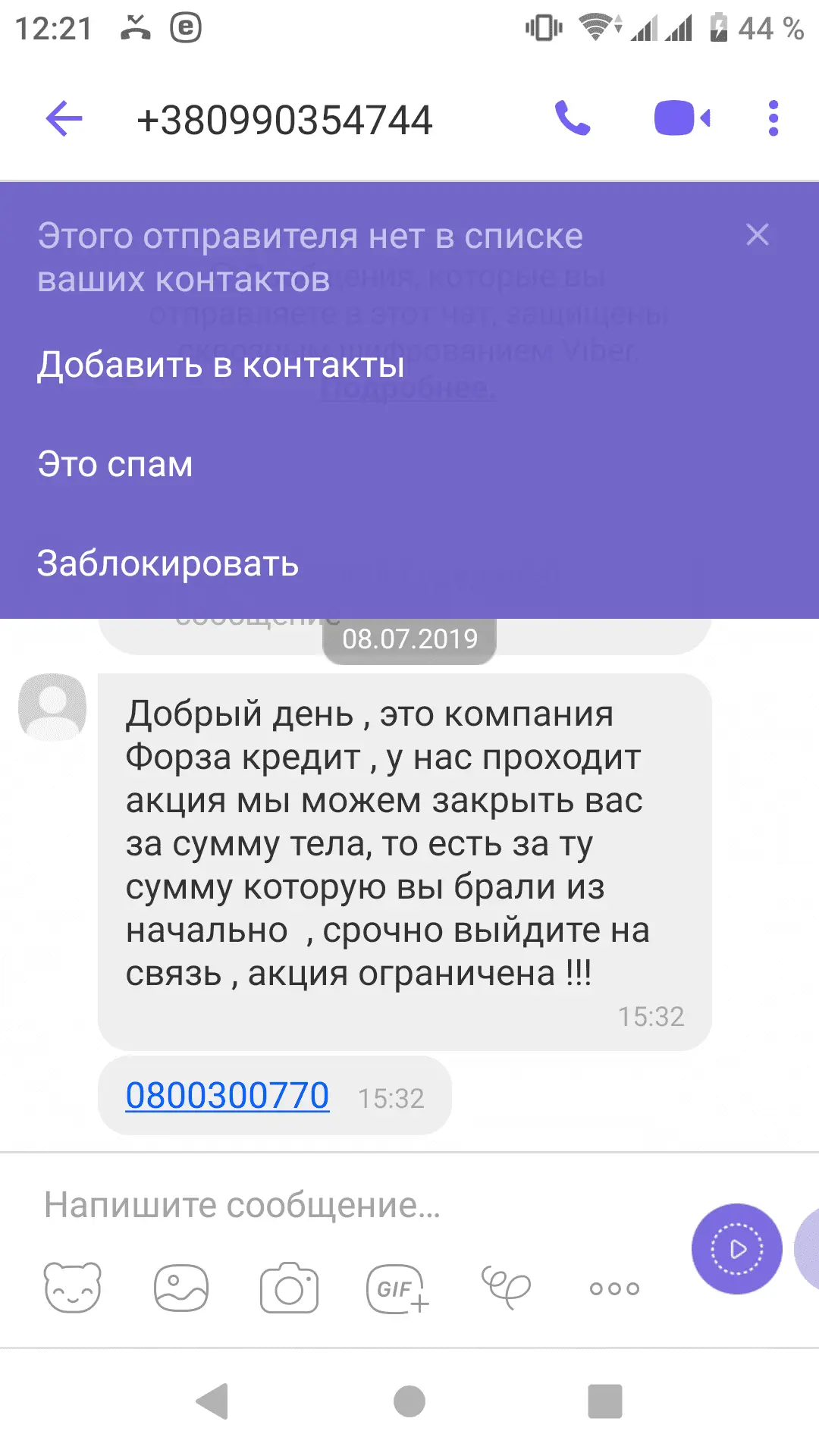Screen dimensions: 819x1456
Task: Choose Заблокировать to block sender
Action: (168, 563)
